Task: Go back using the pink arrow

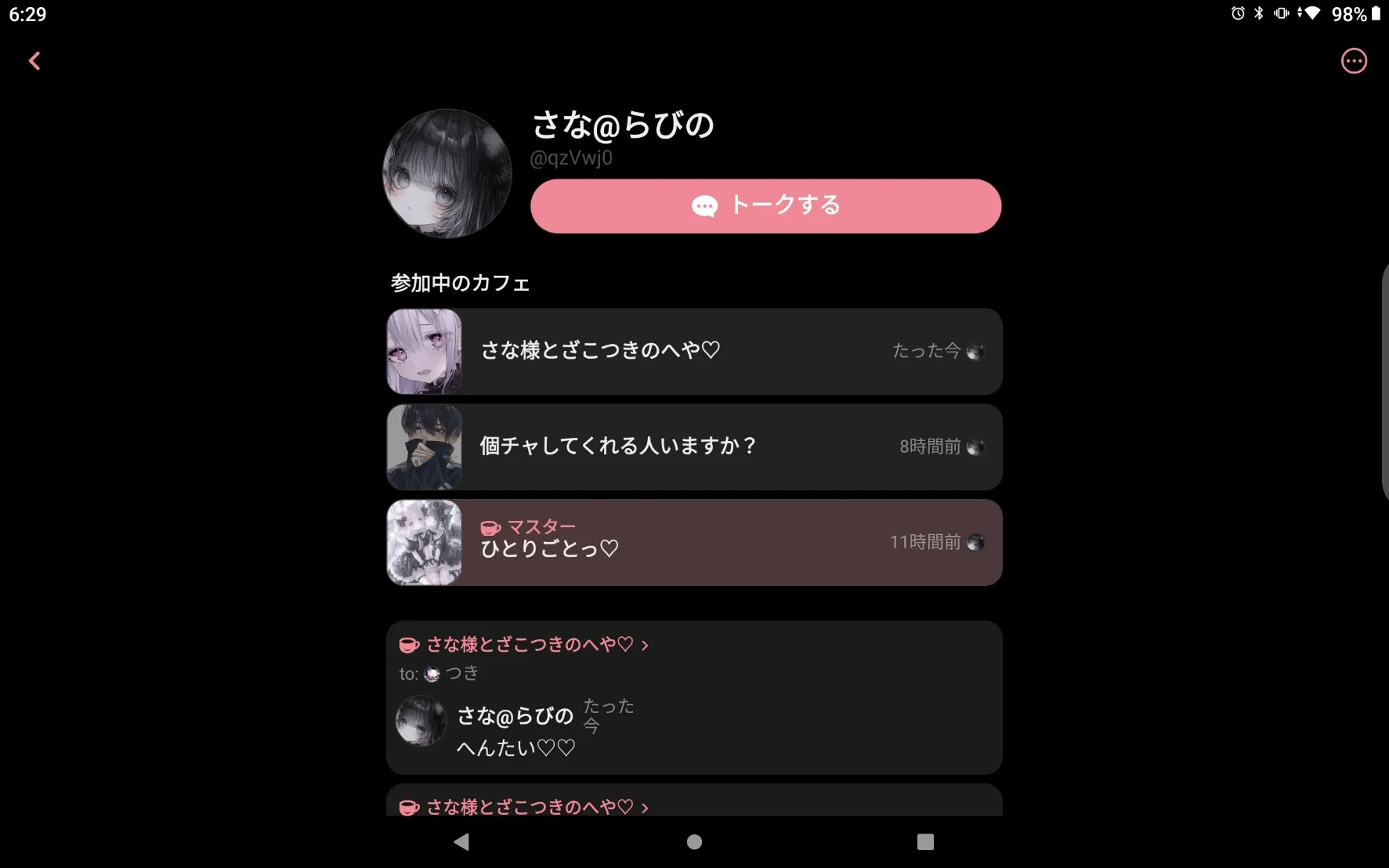Action: coord(34,61)
